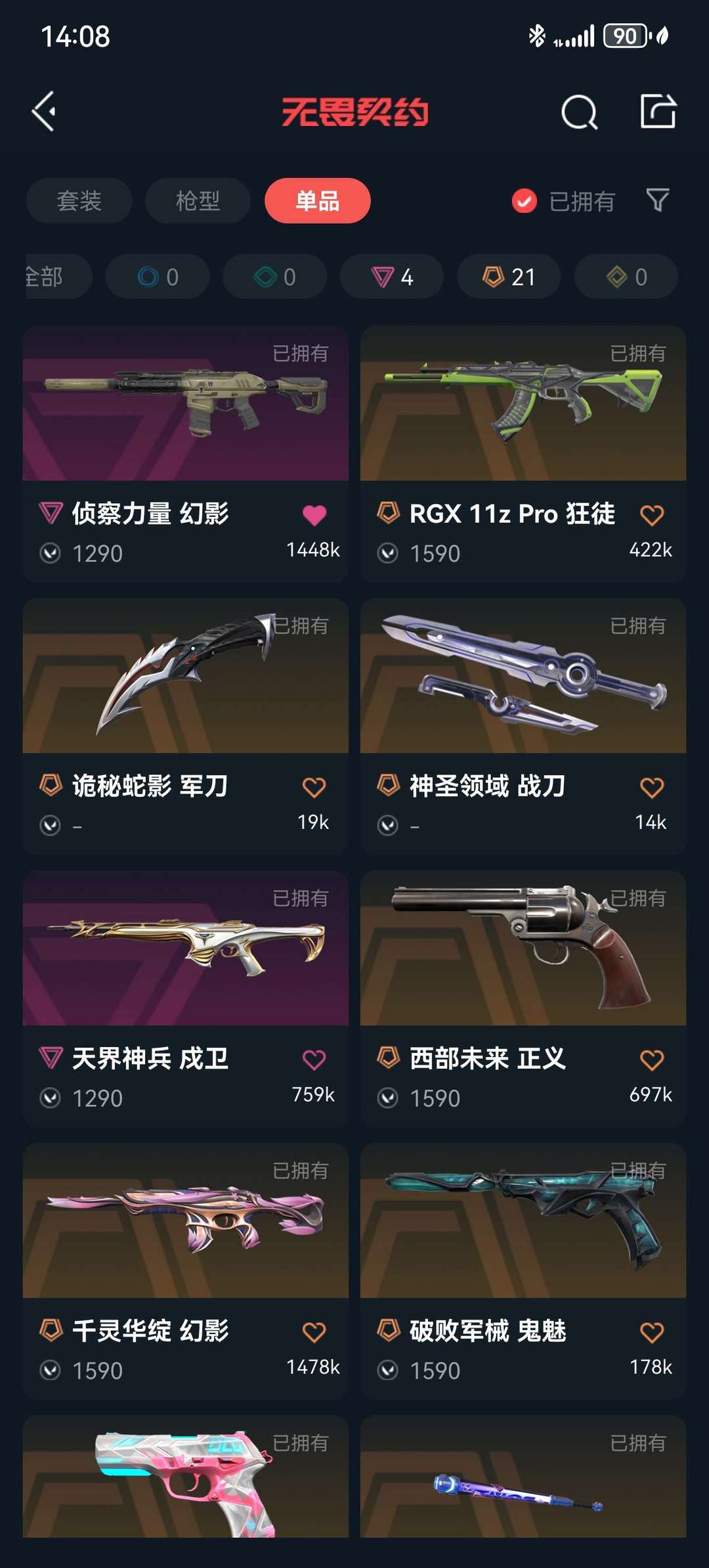
Task: Switch to the 枪型 tab
Action: pos(198,201)
